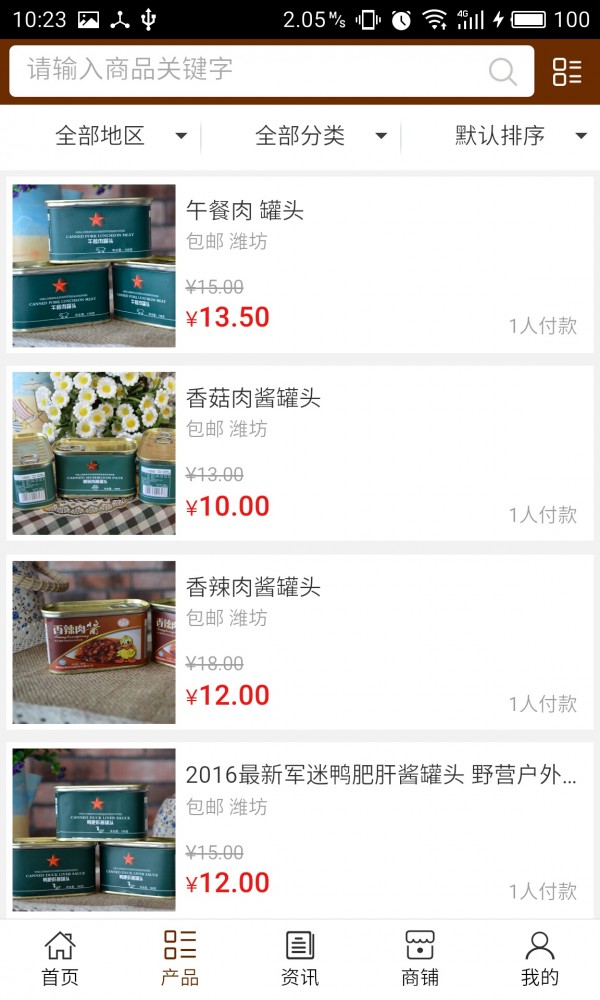Expand the 全部地区 region filter
Viewport: 600px width, 1000px height.
point(120,136)
